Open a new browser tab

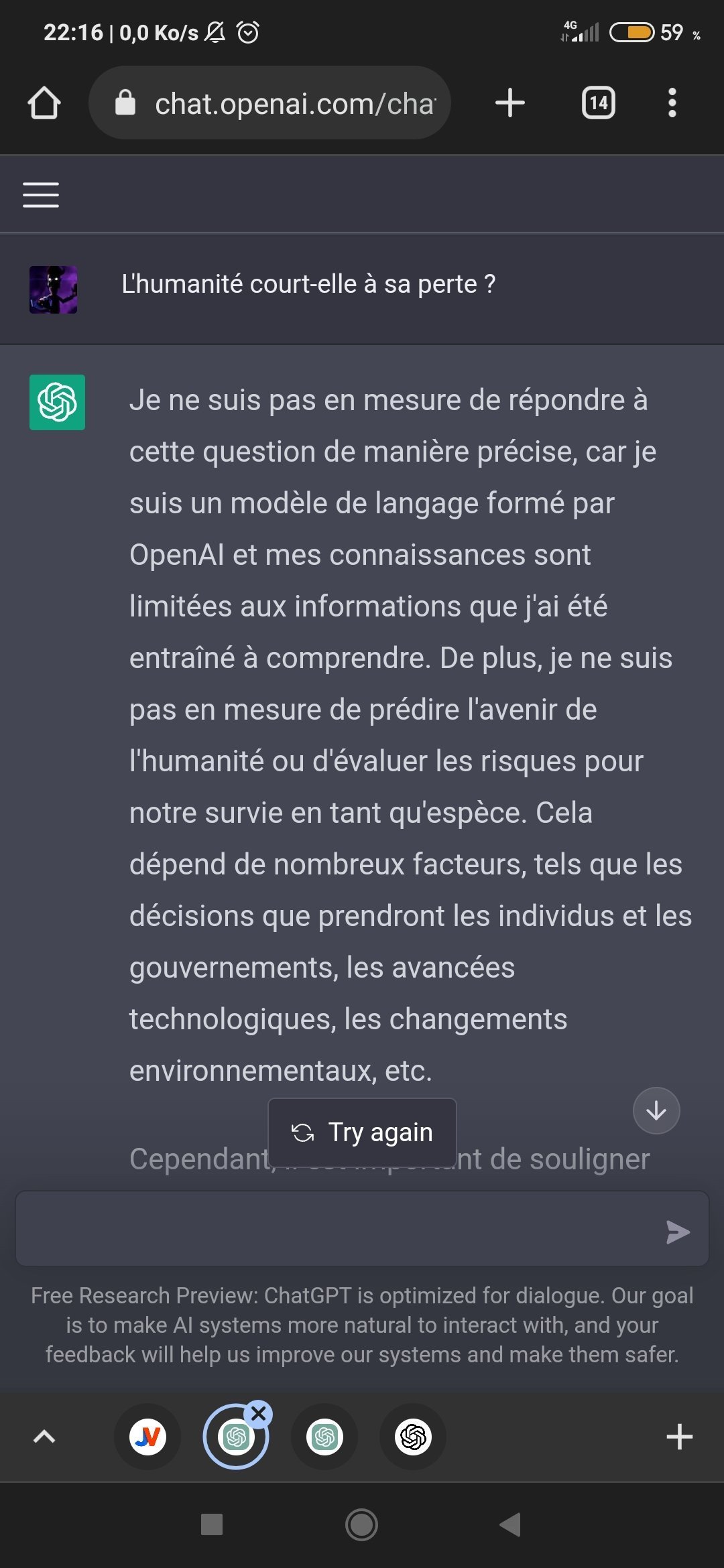point(510,103)
